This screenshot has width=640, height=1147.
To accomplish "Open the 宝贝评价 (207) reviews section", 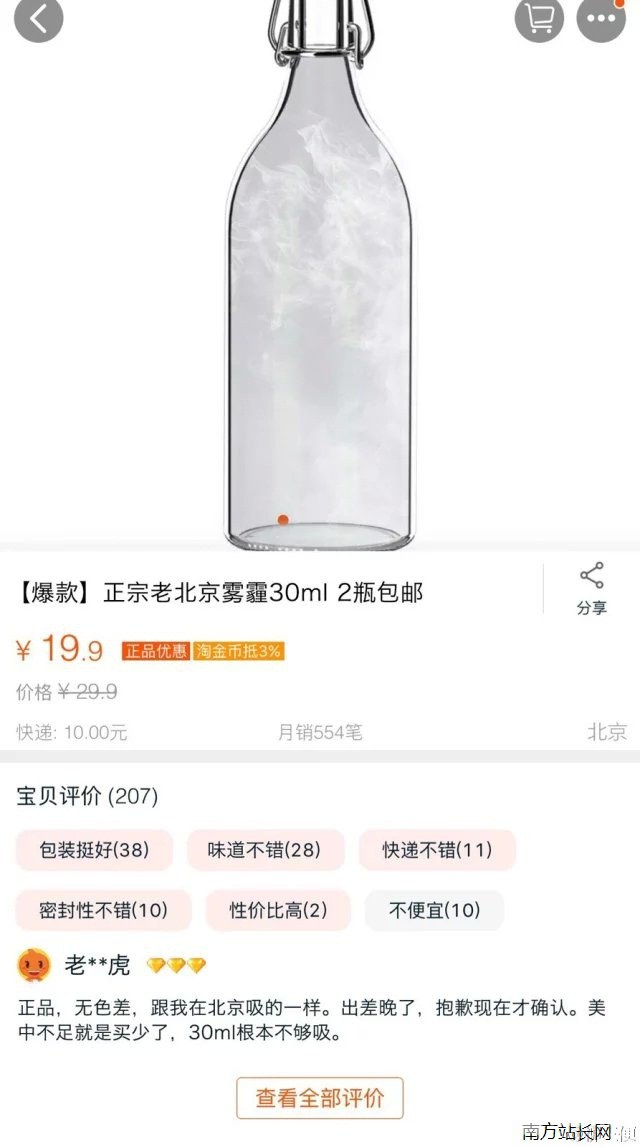I will [x=88, y=796].
